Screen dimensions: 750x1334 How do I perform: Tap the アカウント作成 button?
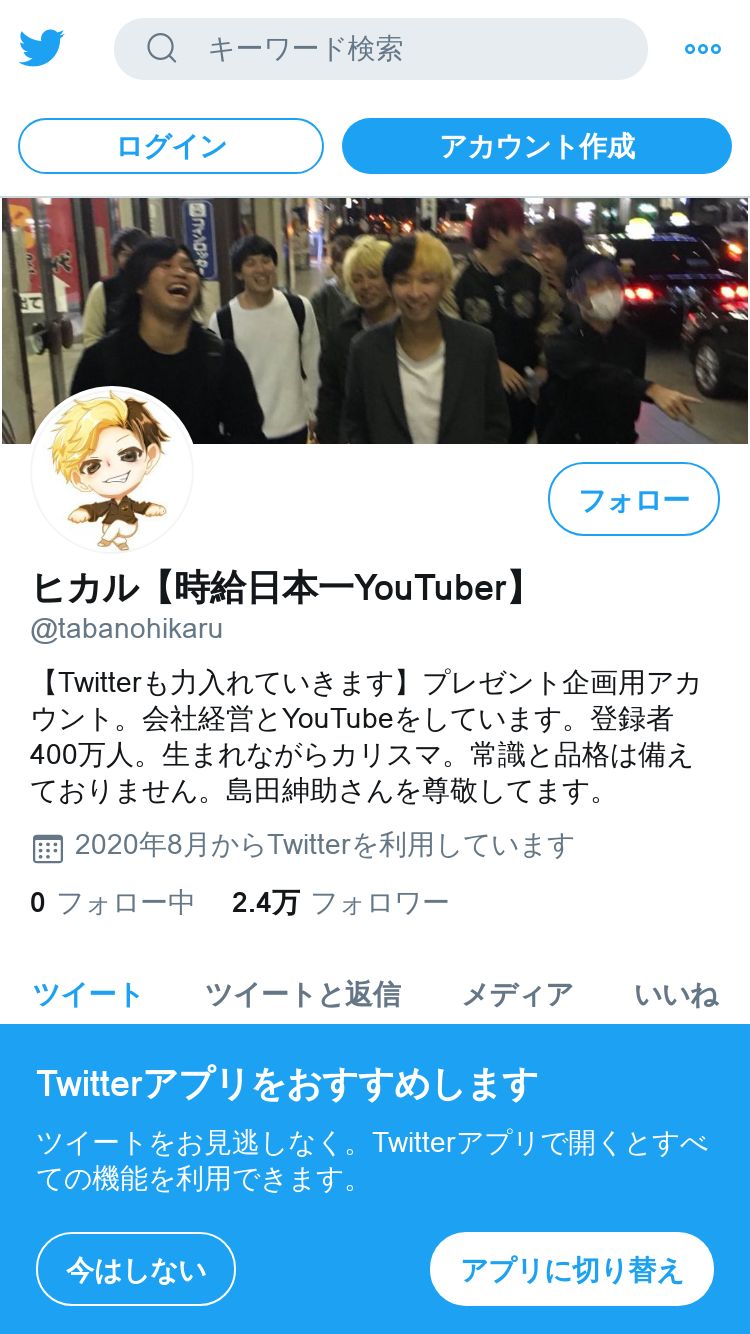(537, 146)
